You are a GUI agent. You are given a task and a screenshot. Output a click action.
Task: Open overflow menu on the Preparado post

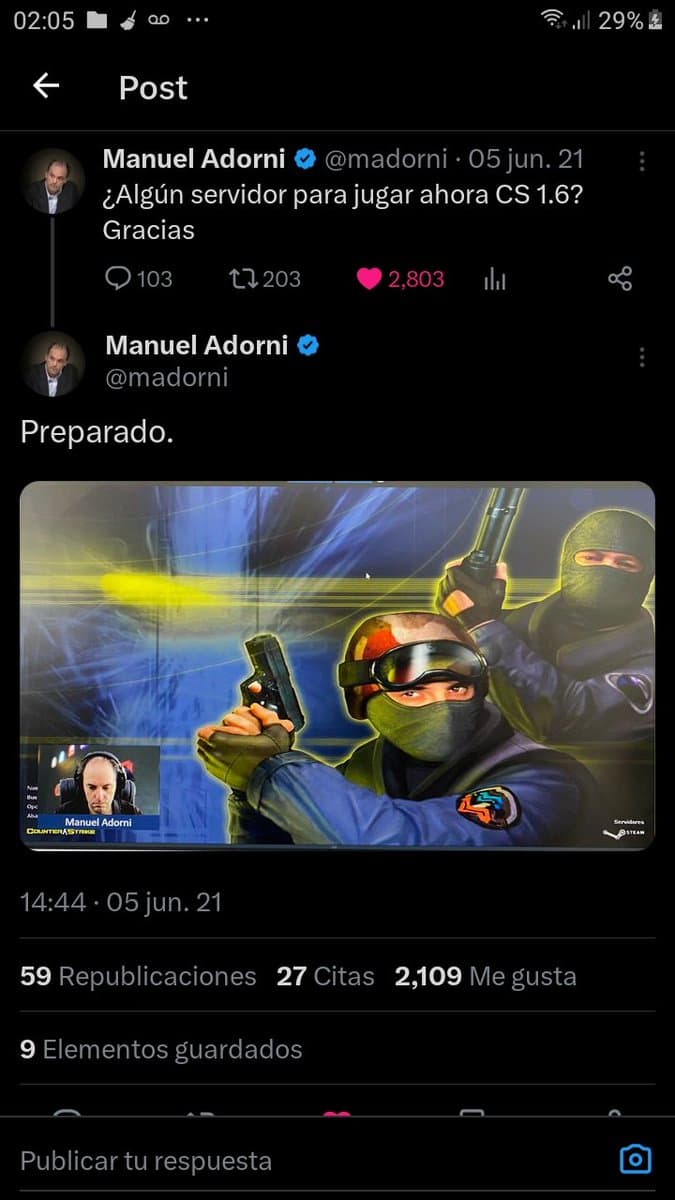641,357
